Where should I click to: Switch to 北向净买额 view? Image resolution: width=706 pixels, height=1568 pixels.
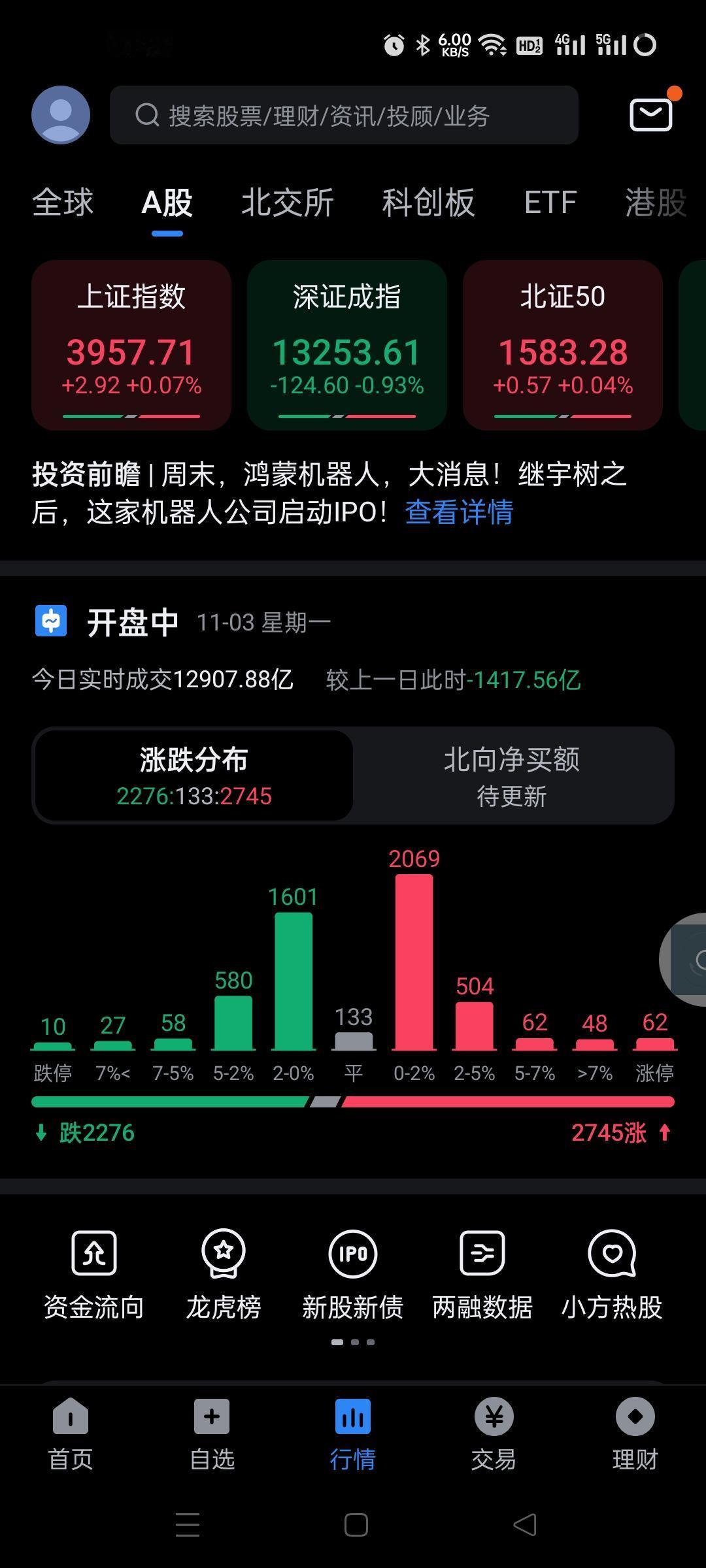(x=513, y=776)
